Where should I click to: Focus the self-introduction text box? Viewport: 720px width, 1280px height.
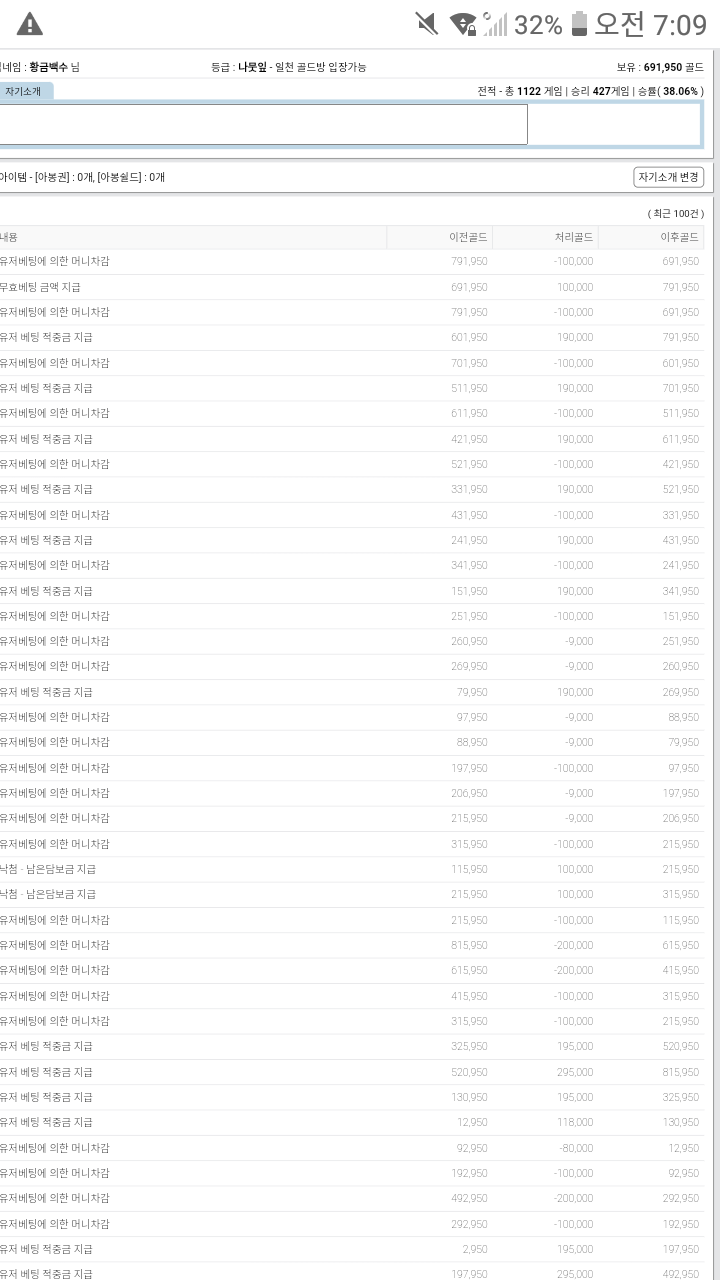263,124
